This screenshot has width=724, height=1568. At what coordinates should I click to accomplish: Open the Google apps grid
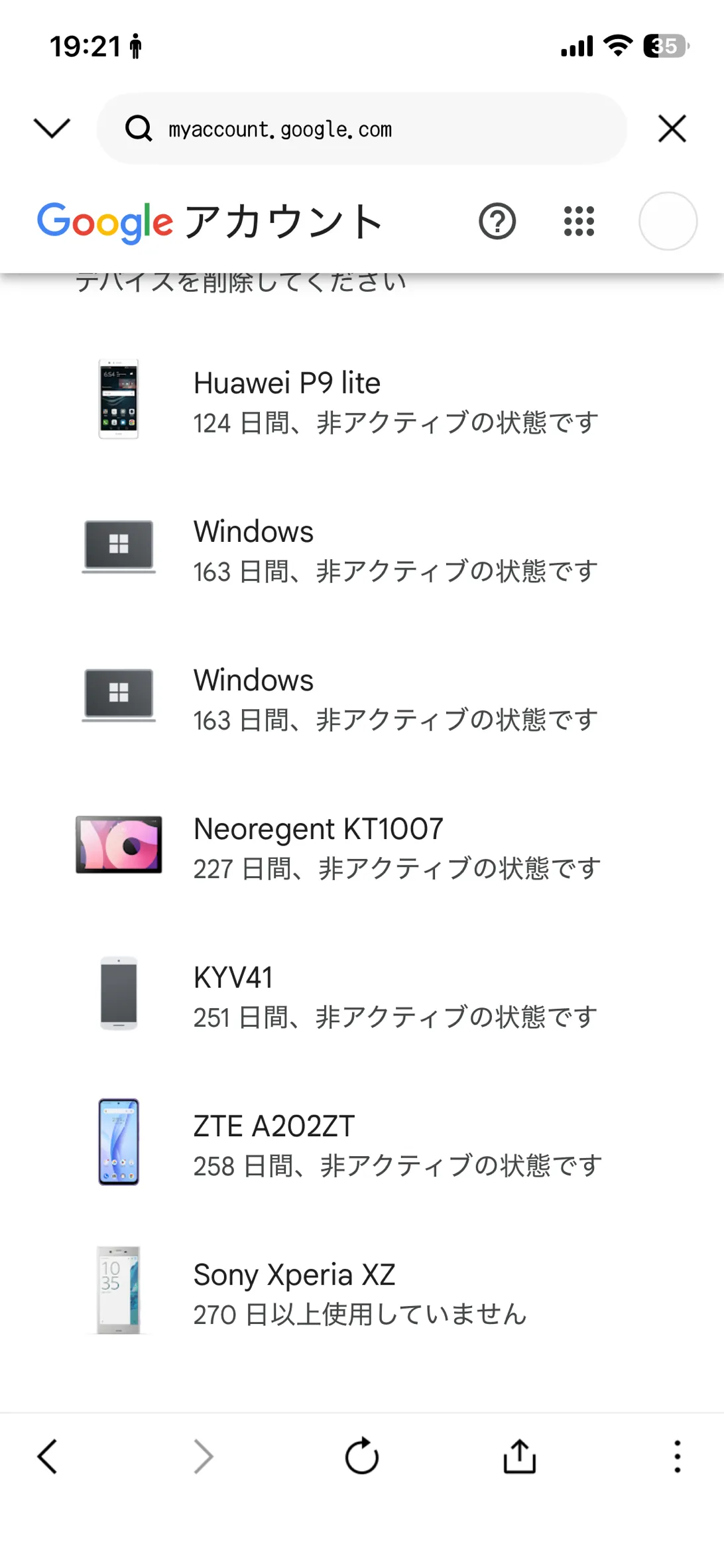[x=579, y=222]
